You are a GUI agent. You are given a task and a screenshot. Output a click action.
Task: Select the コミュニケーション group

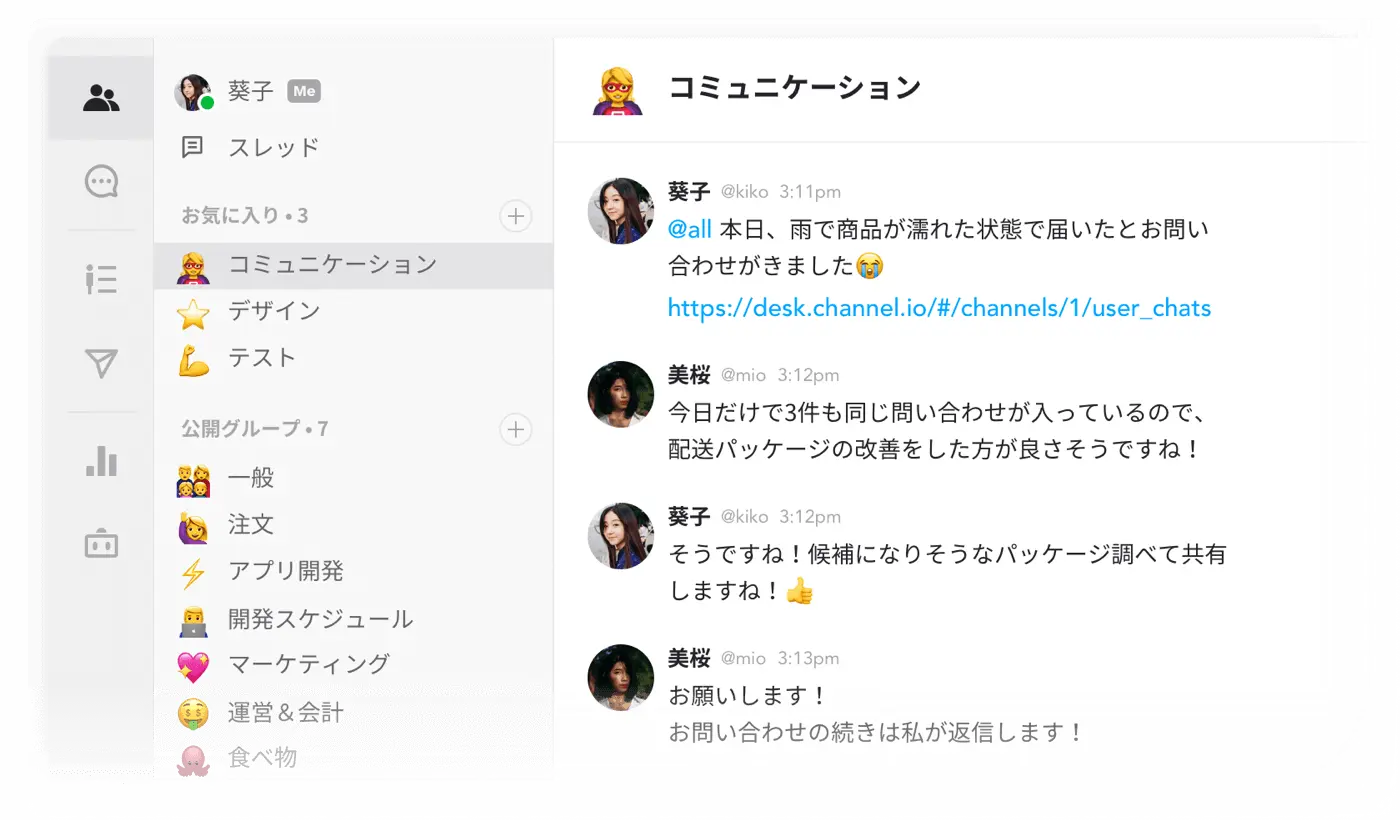332,265
